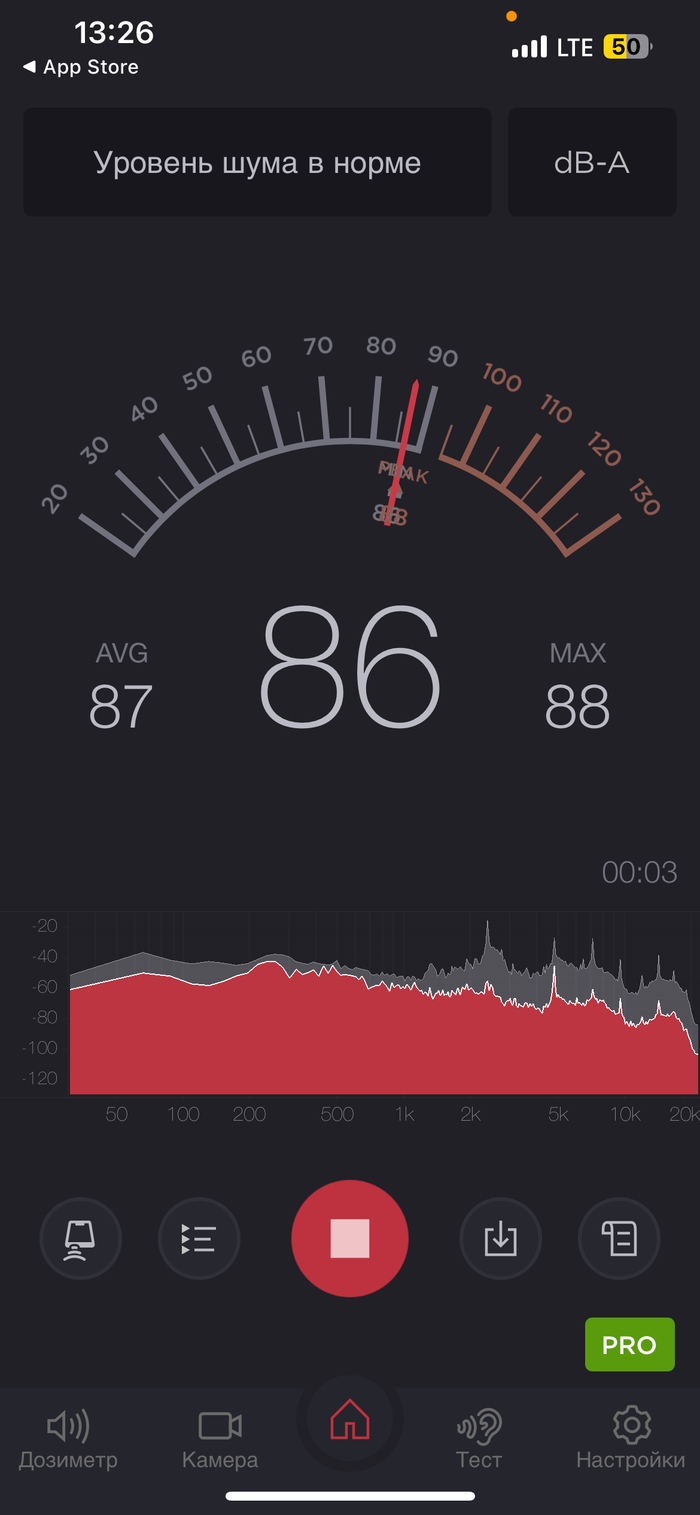
Task: Tap the phone calibration icon
Action: [x=80, y=1239]
